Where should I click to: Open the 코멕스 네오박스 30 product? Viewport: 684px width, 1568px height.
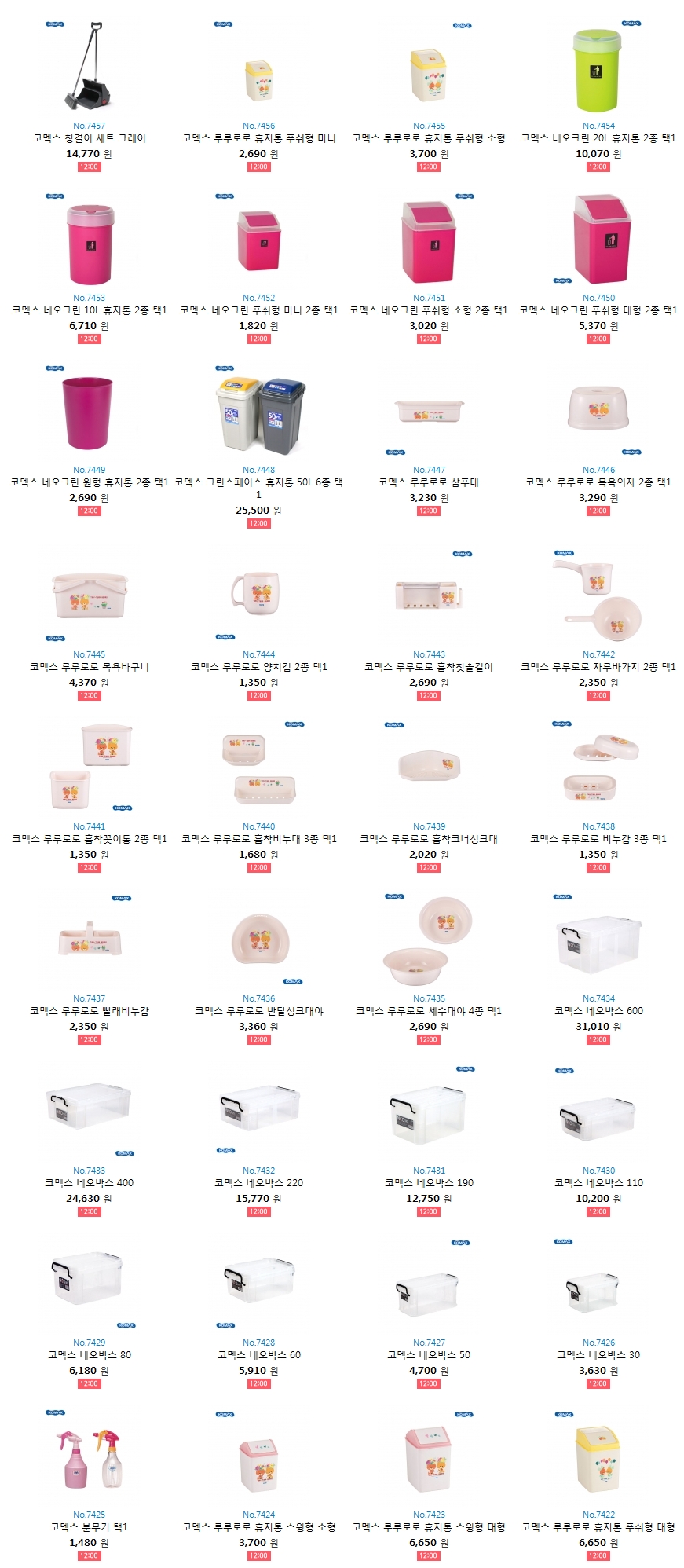(598, 1355)
